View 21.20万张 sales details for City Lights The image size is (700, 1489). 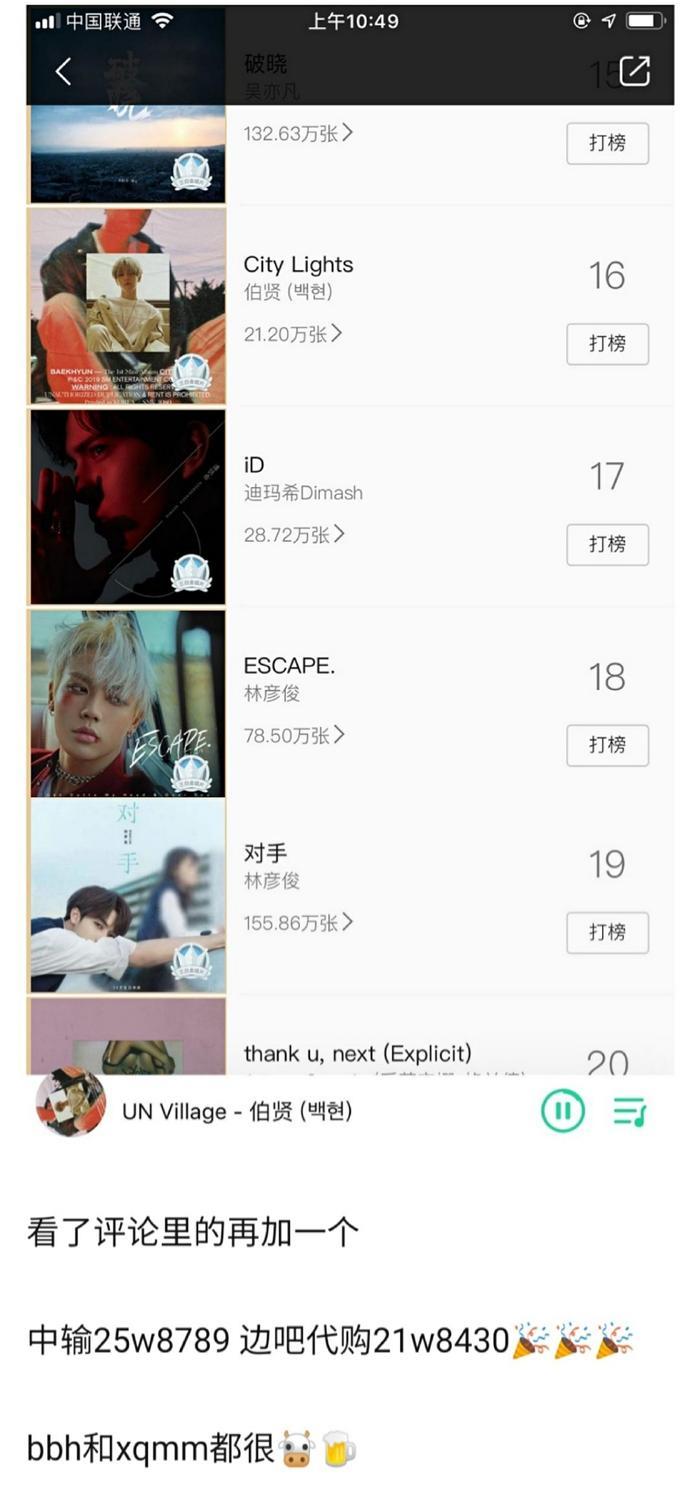point(293,334)
